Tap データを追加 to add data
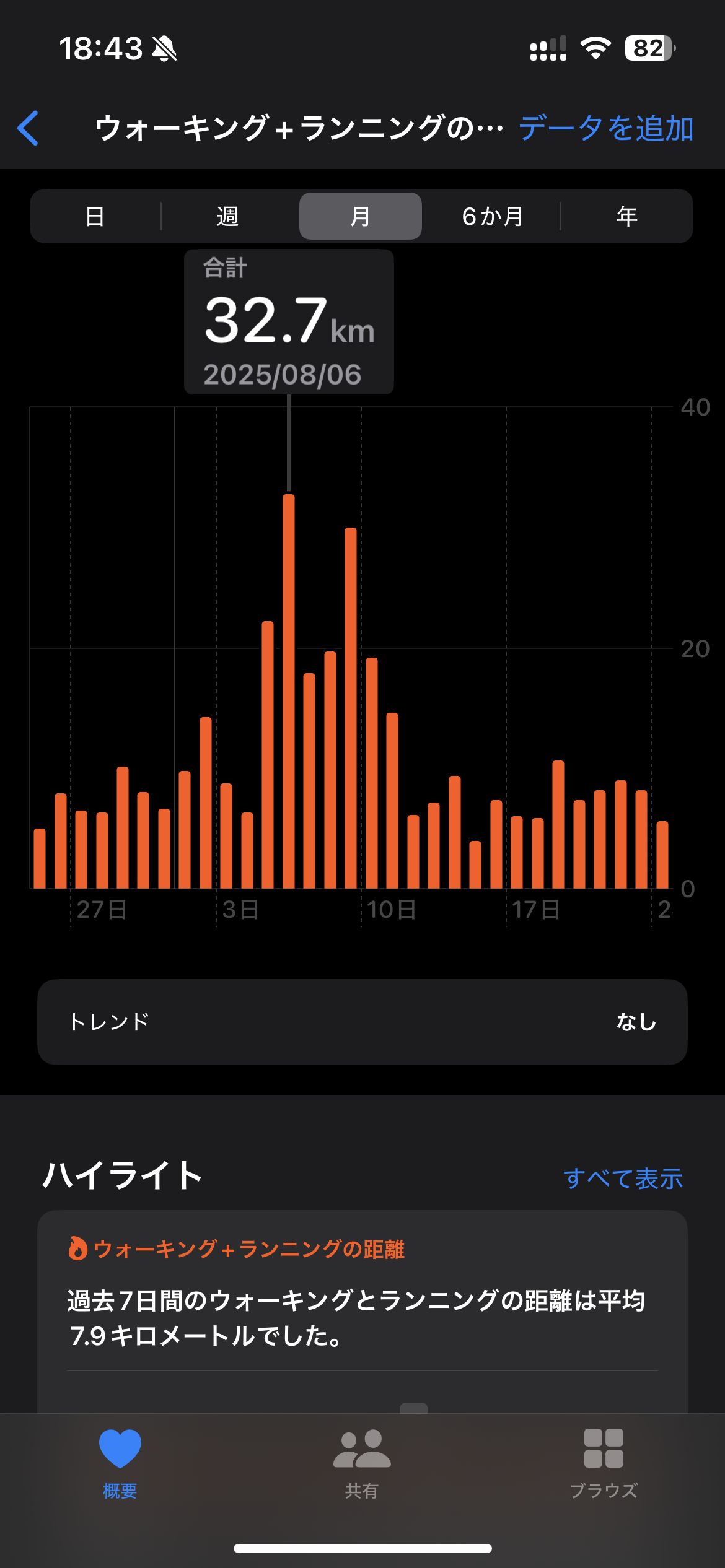This screenshot has width=725, height=1568. (x=606, y=128)
